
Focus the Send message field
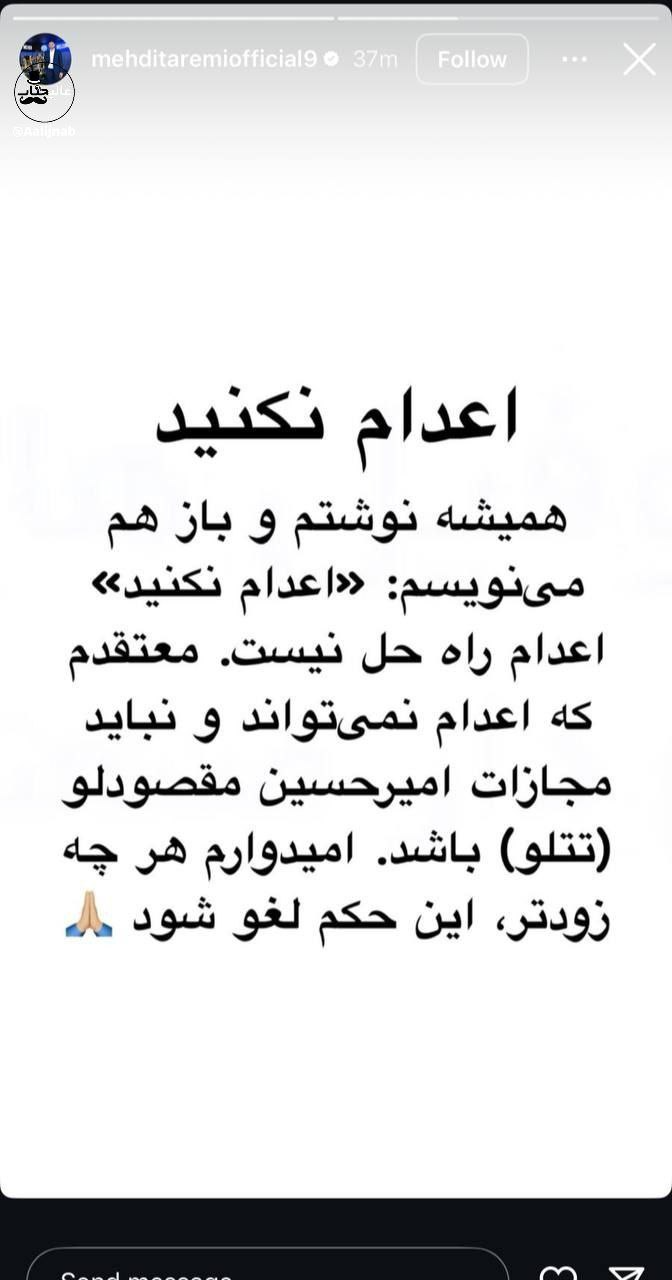(267, 1268)
